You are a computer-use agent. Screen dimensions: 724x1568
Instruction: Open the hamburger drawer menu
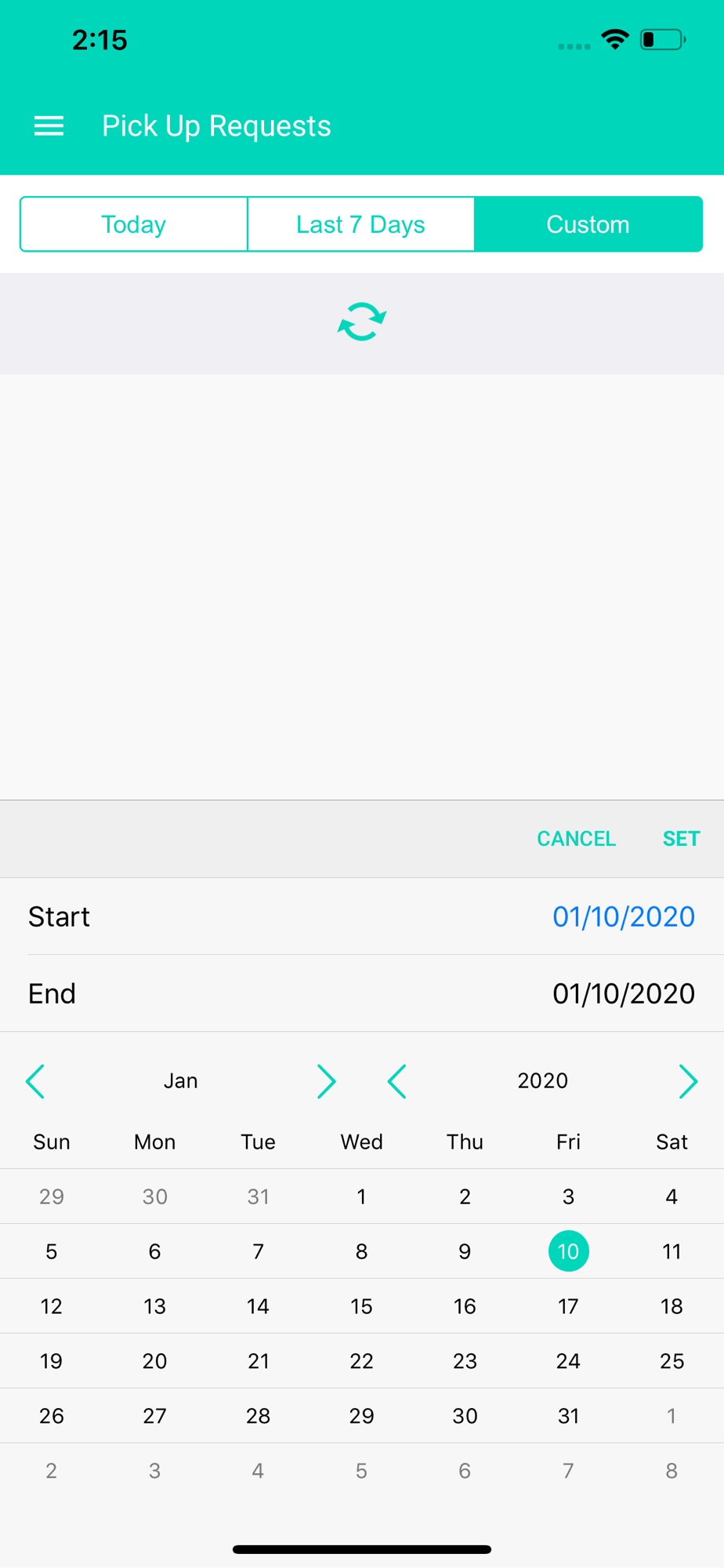(49, 126)
